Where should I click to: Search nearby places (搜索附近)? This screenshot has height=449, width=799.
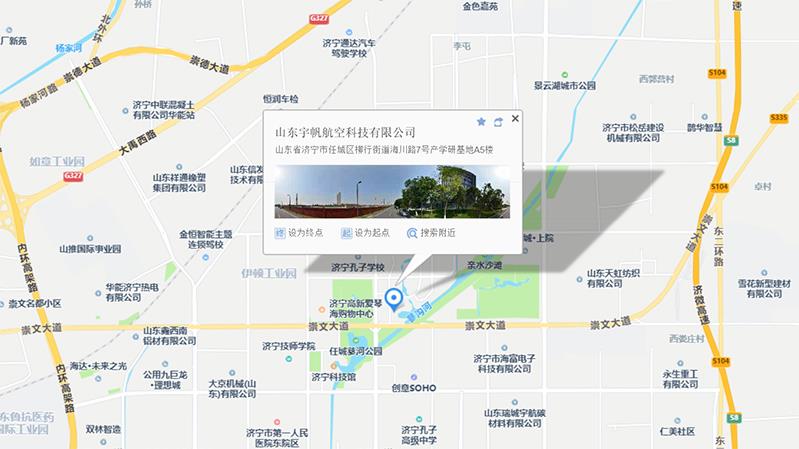point(431,233)
